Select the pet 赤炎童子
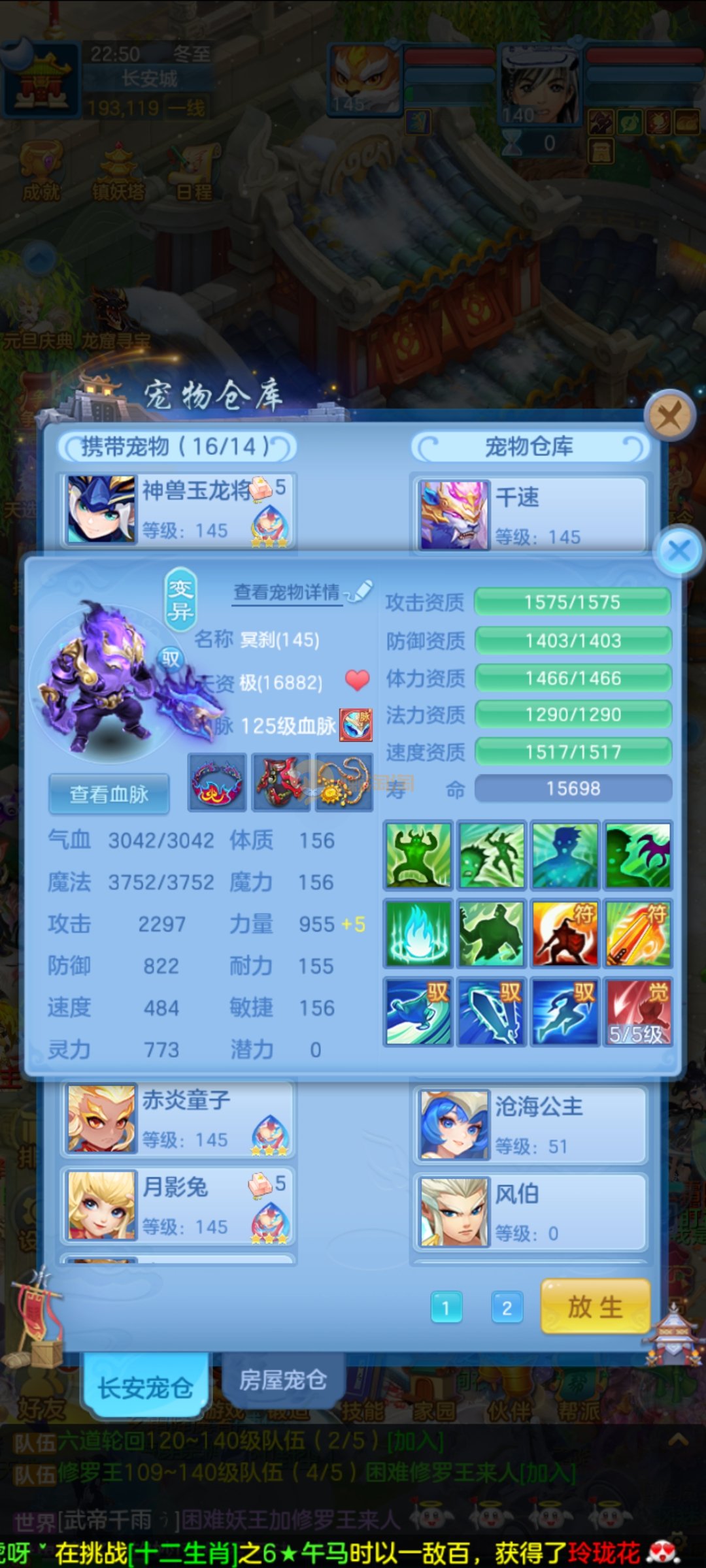Image resolution: width=706 pixels, height=1568 pixels. 178,1119
